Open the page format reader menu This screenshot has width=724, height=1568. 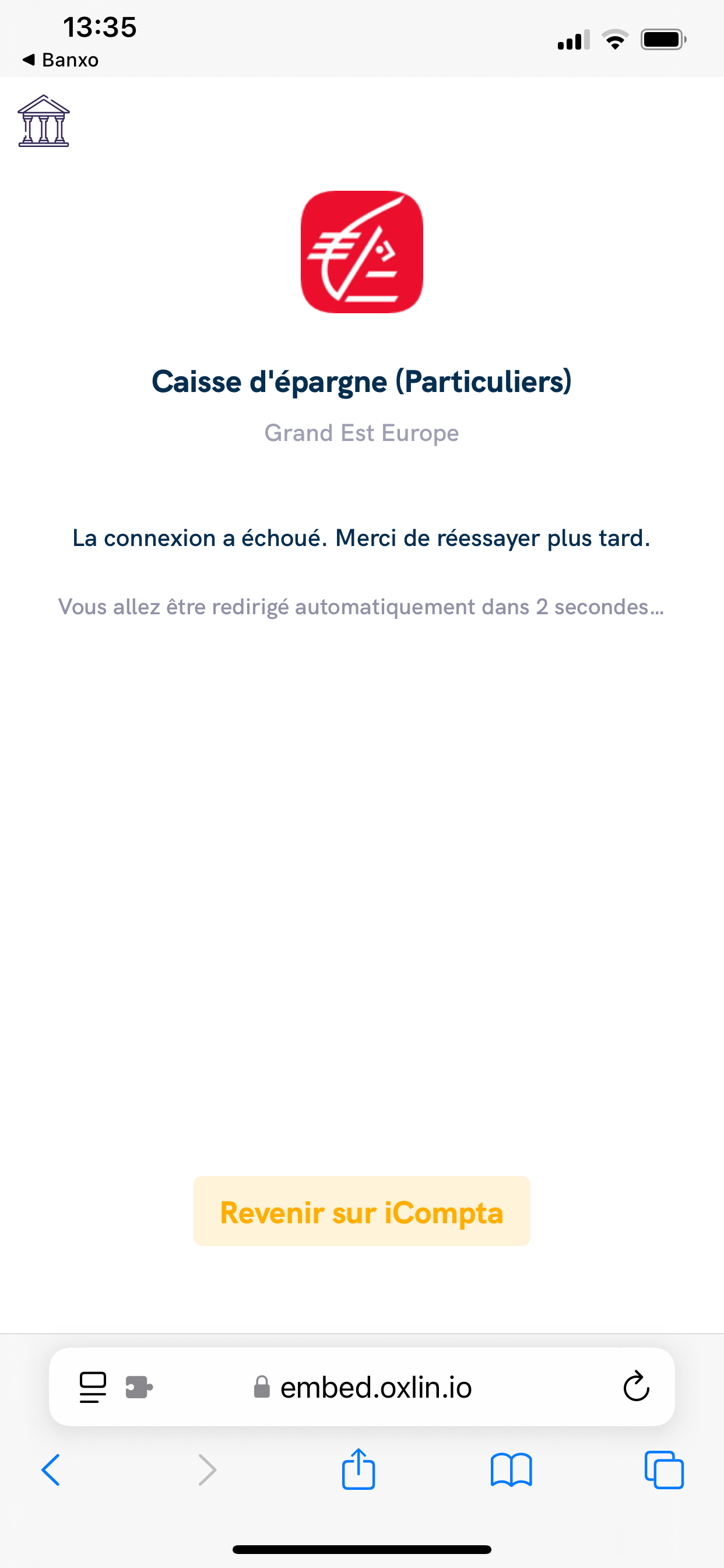[93, 1387]
